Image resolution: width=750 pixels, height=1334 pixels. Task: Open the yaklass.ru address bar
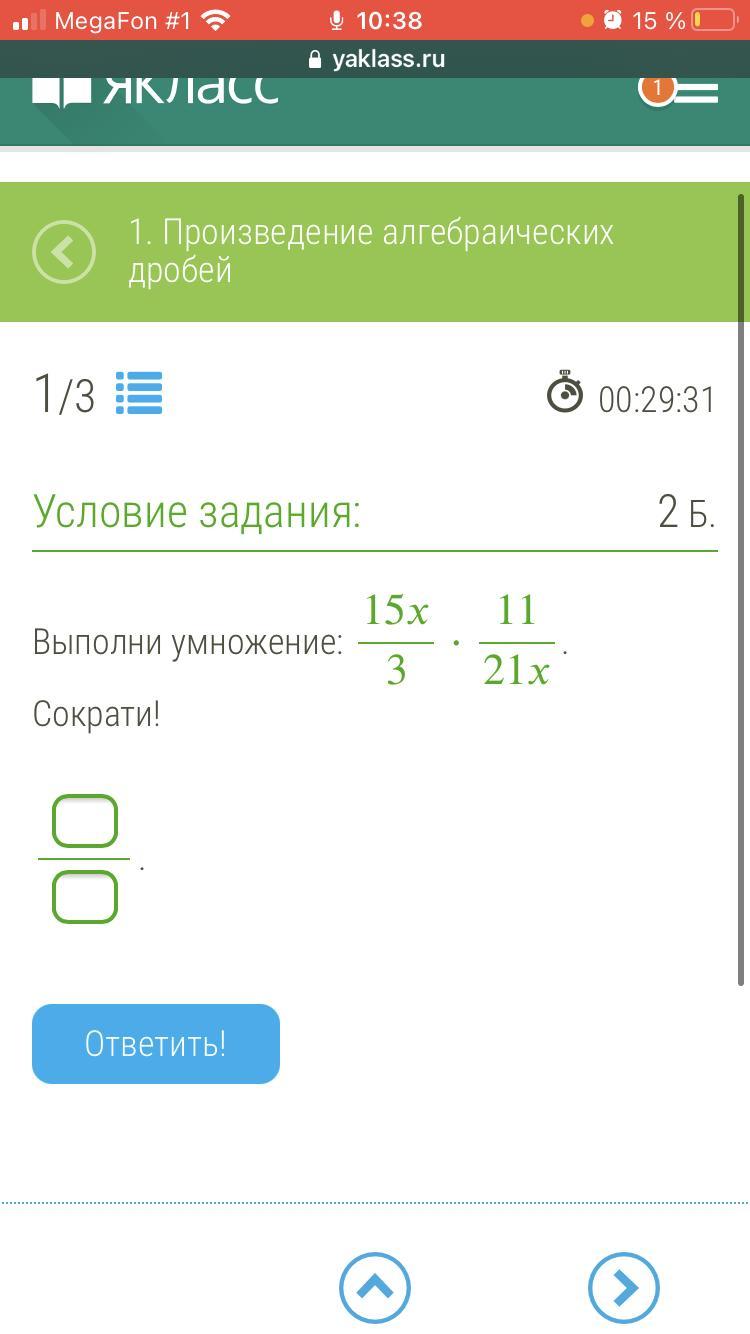tap(375, 59)
